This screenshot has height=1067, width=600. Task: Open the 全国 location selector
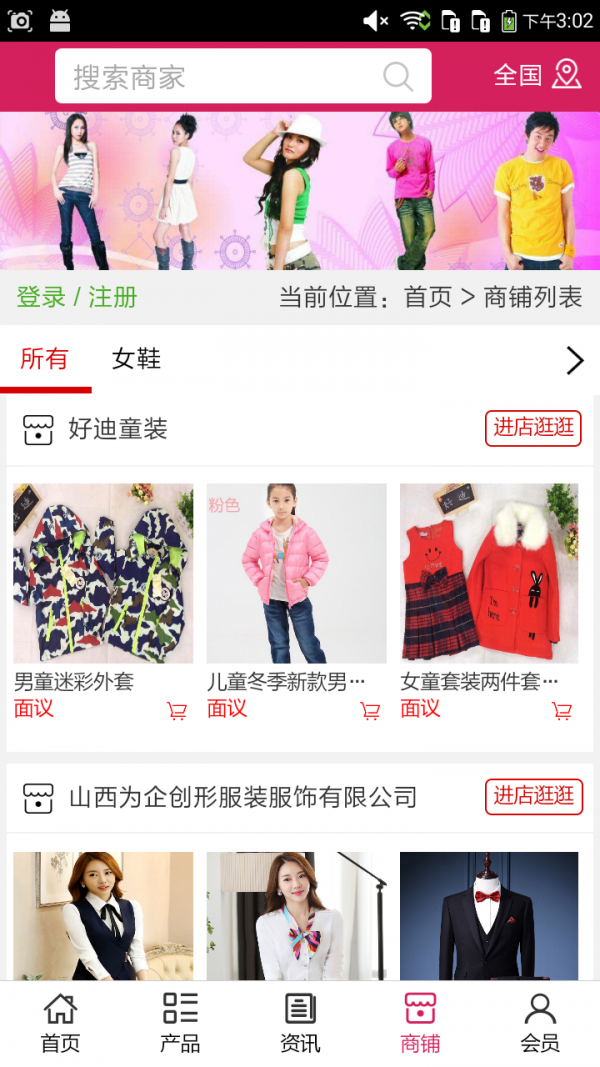(x=537, y=75)
